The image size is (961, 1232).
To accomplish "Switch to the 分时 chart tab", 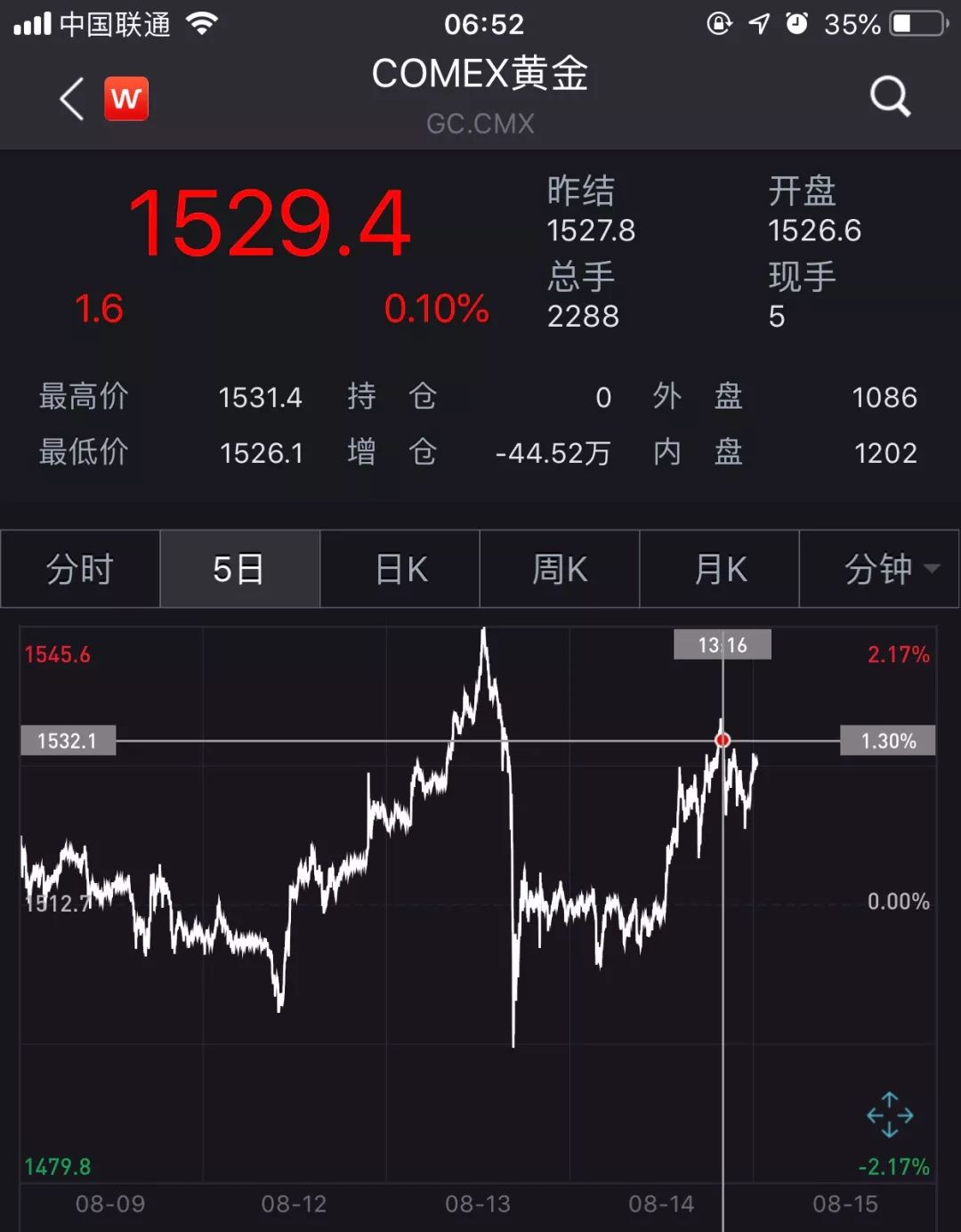I will [80, 569].
